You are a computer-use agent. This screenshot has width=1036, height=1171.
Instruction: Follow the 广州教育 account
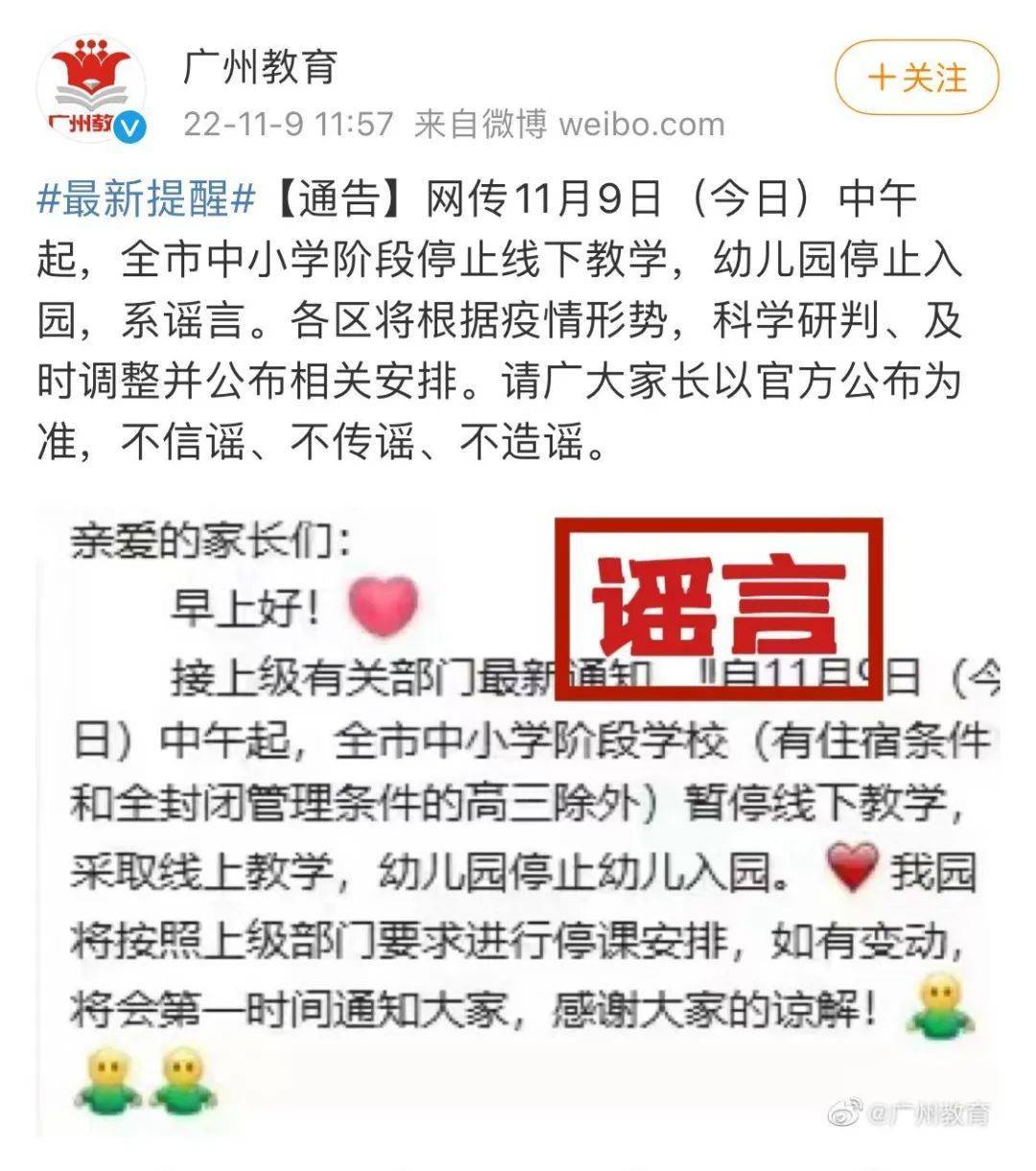916,79
